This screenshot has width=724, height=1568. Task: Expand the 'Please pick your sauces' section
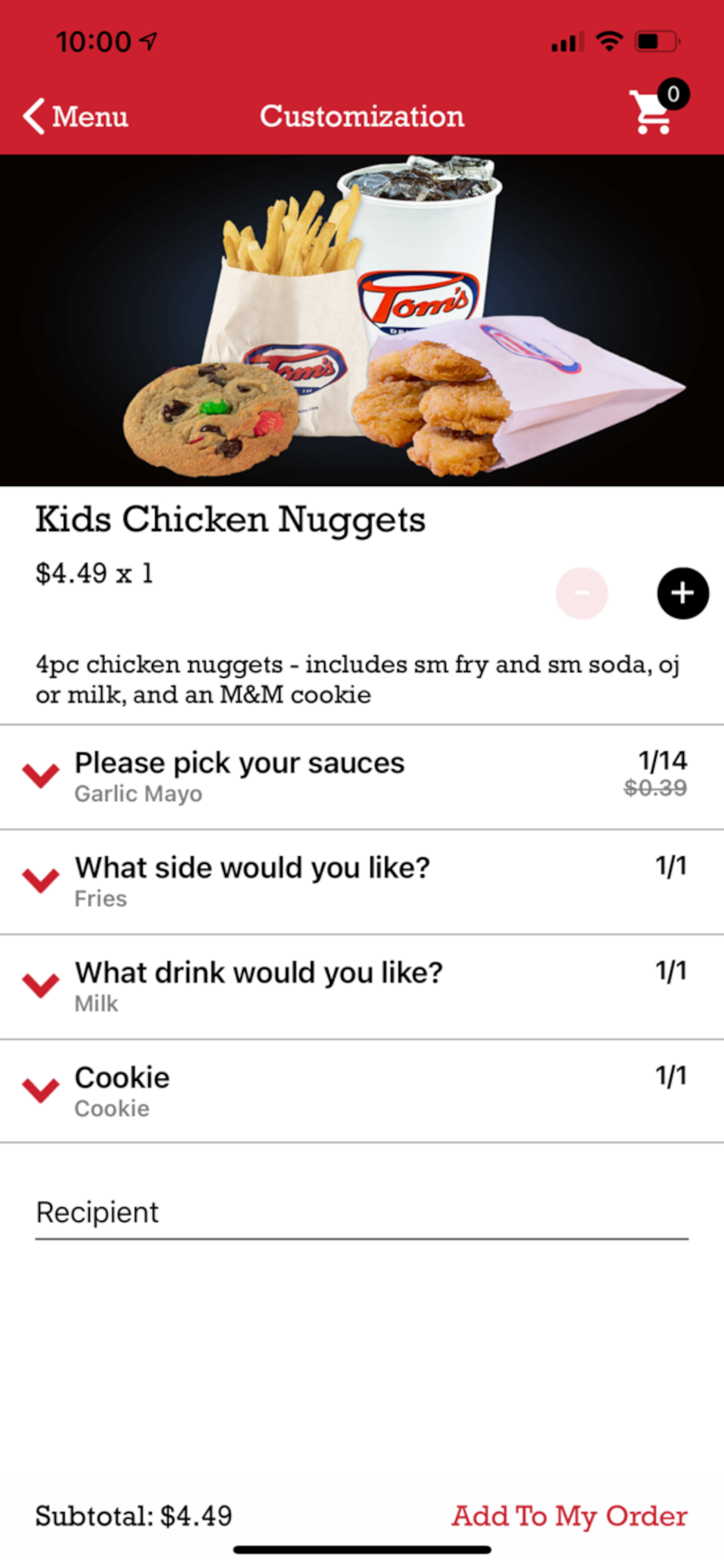[240, 775]
